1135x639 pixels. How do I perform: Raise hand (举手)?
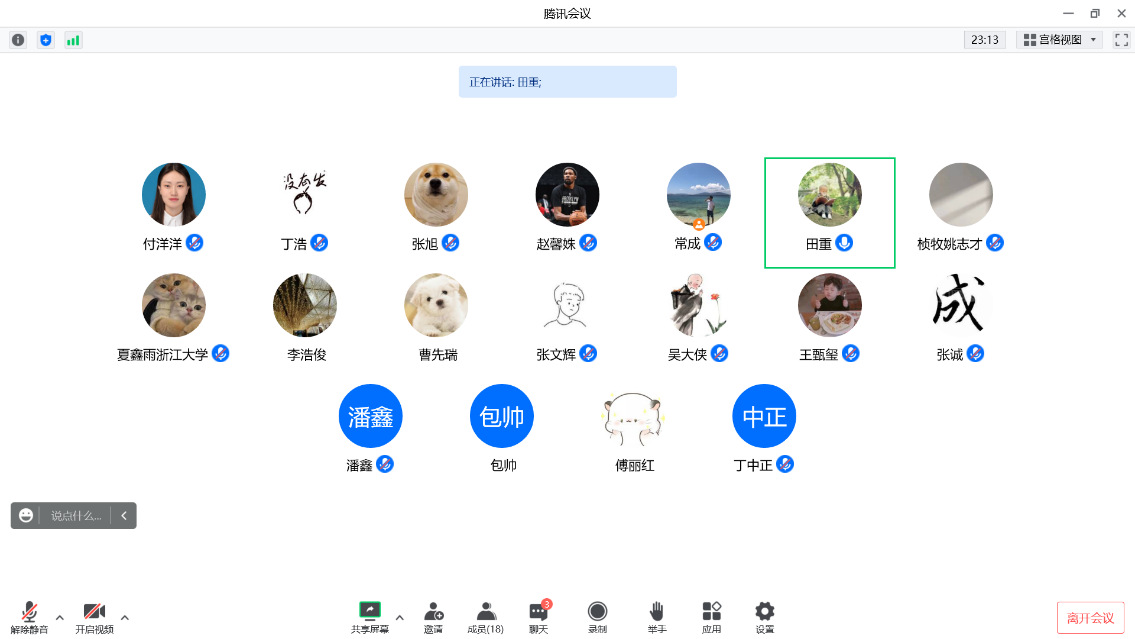(656, 617)
